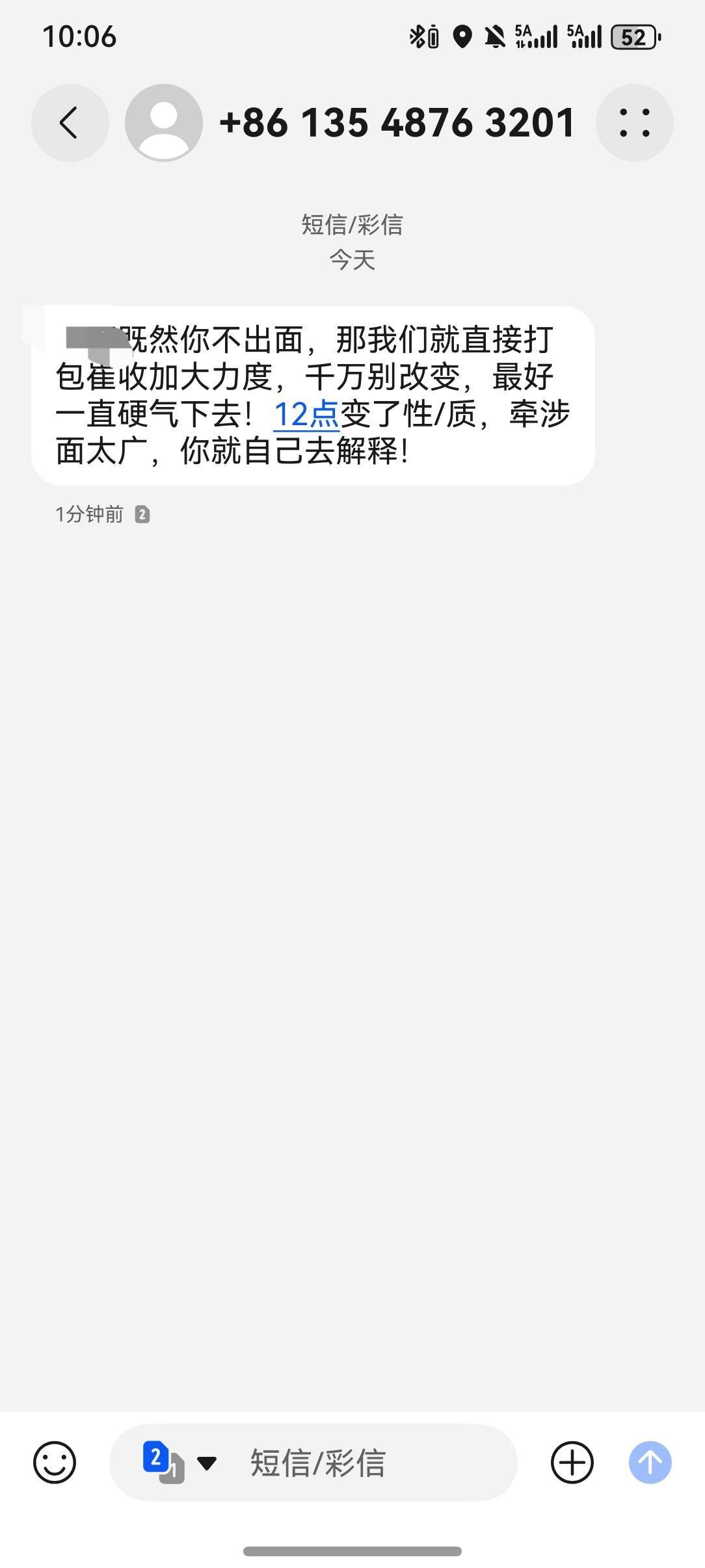Switch the SIM card selector

click(x=178, y=1463)
